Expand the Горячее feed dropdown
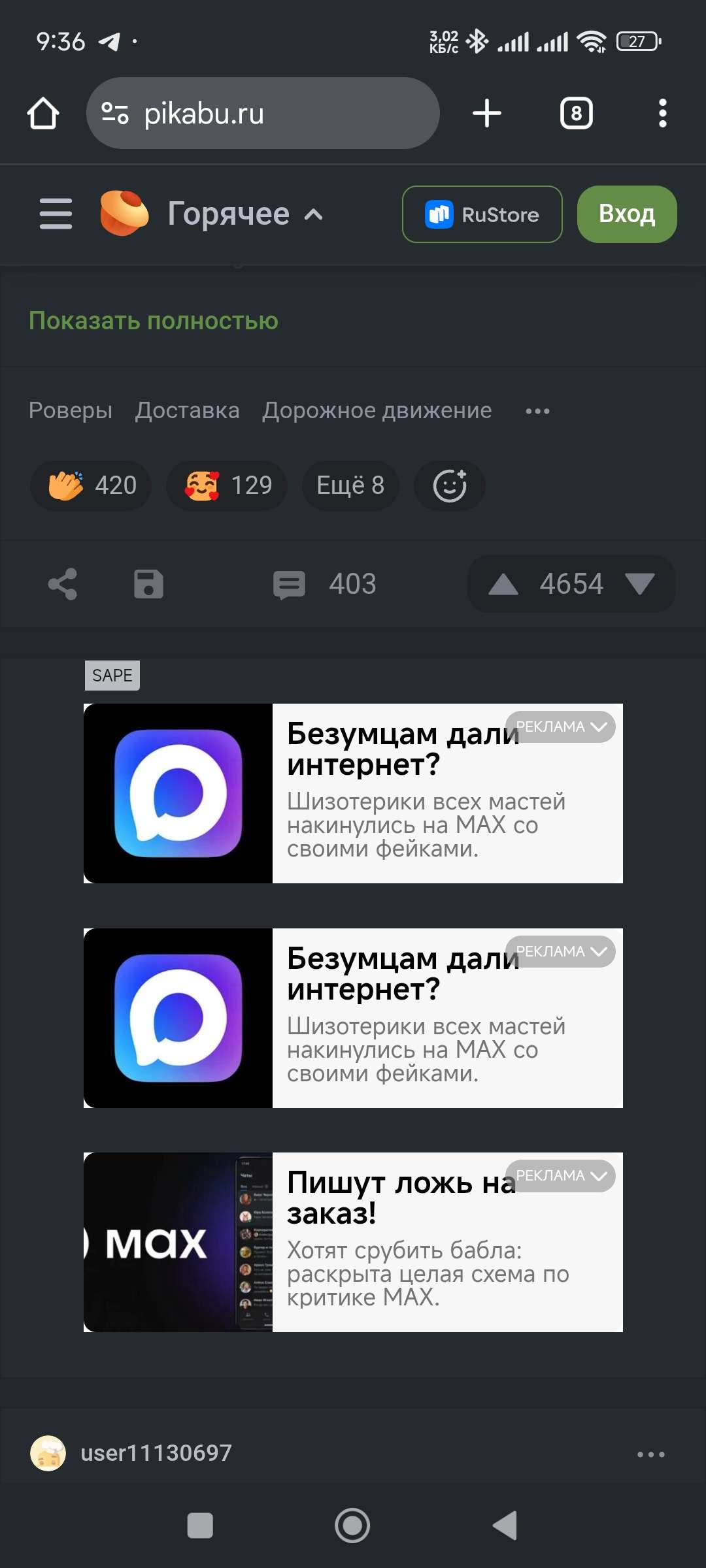706x1568 pixels. [x=245, y=214]
